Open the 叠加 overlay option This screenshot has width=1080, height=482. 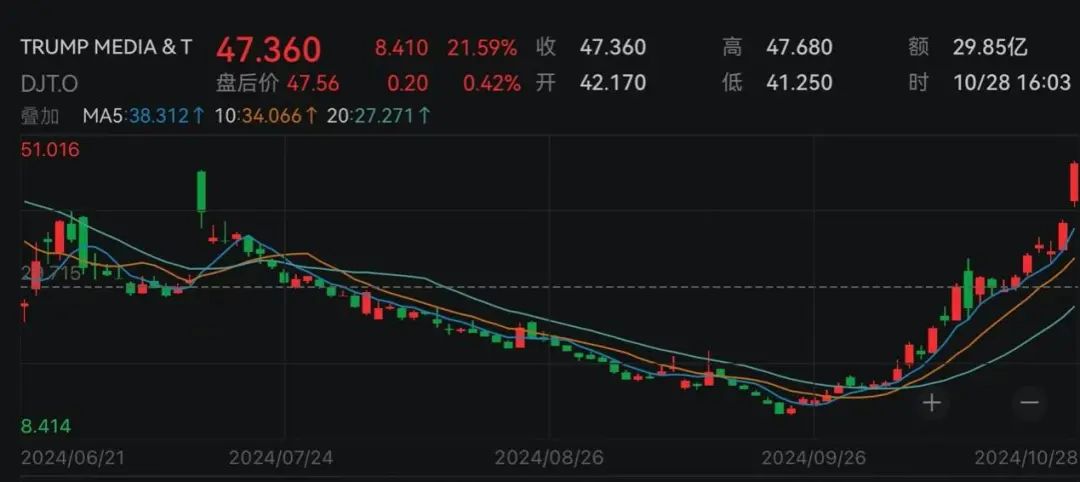pos(40,116)
